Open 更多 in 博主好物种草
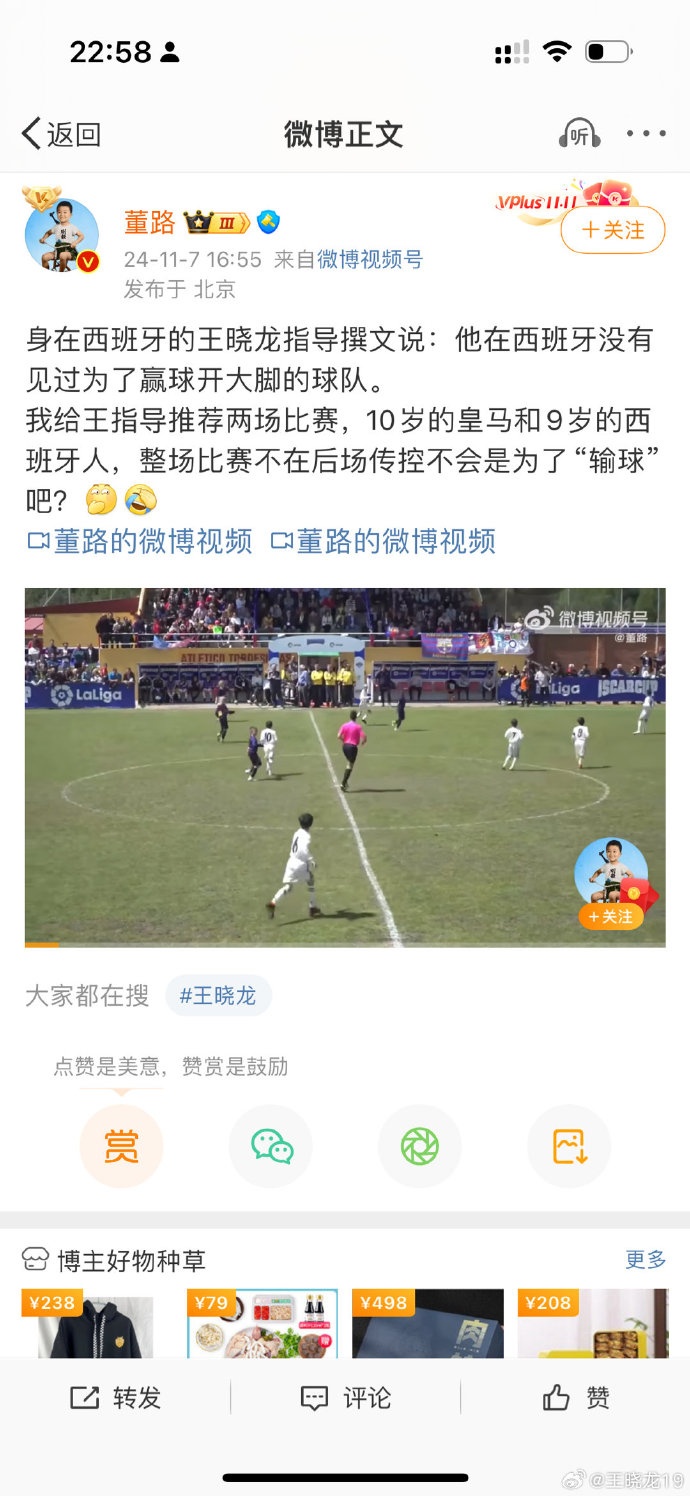 coord(645,1260)
